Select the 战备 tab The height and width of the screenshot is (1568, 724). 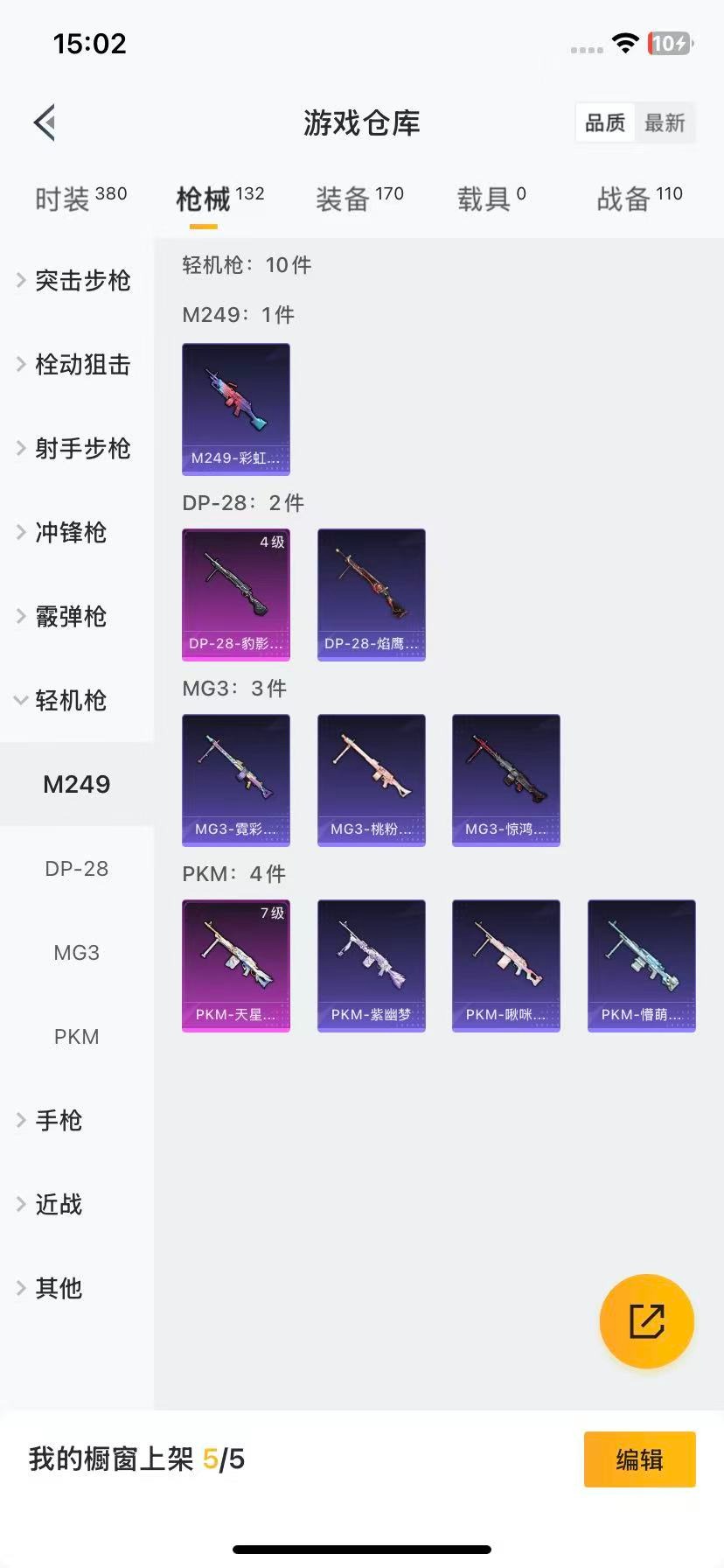pyautogui.click(x=639, y=199)
